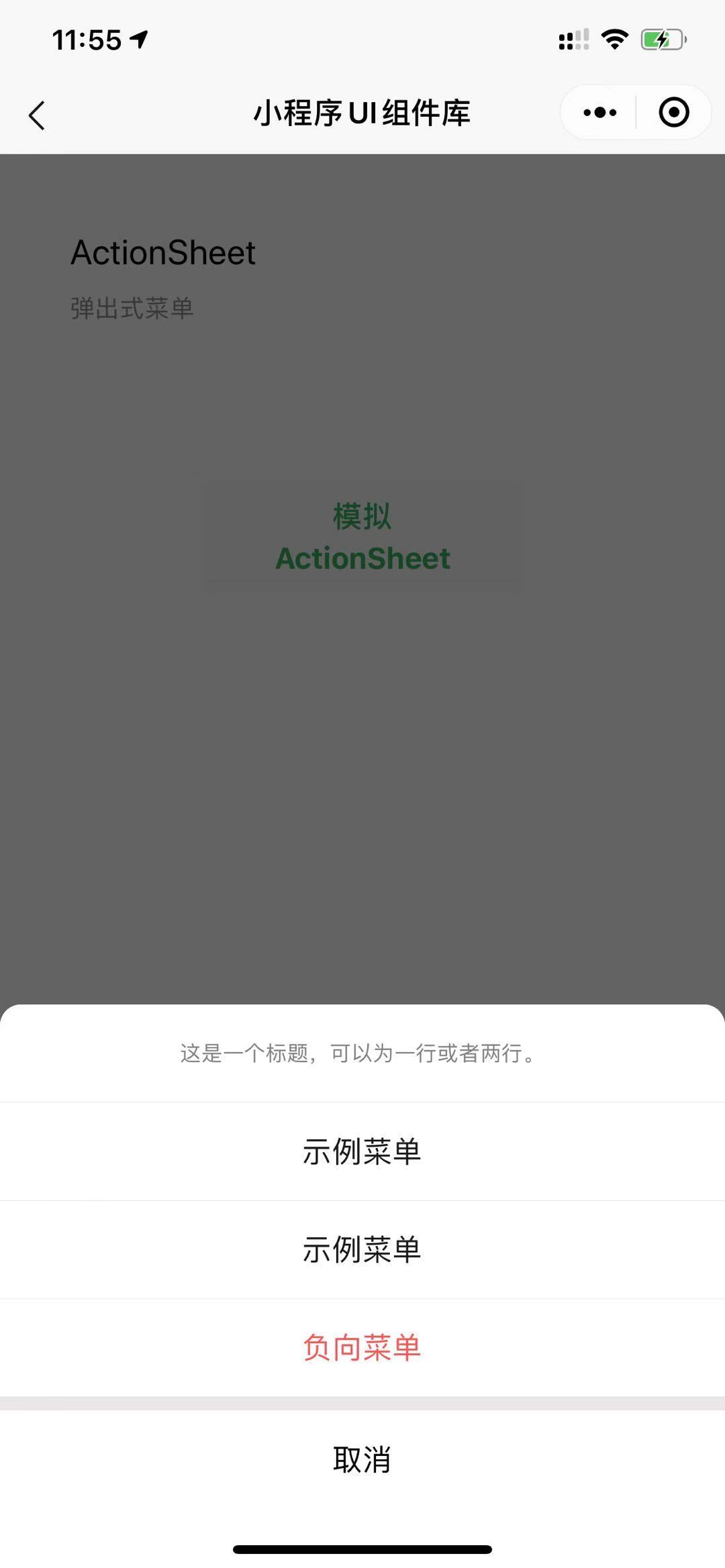Close the mini program via circle icon
The height and width of the screenshot is (1568, 725).
[x=674, y=113]
